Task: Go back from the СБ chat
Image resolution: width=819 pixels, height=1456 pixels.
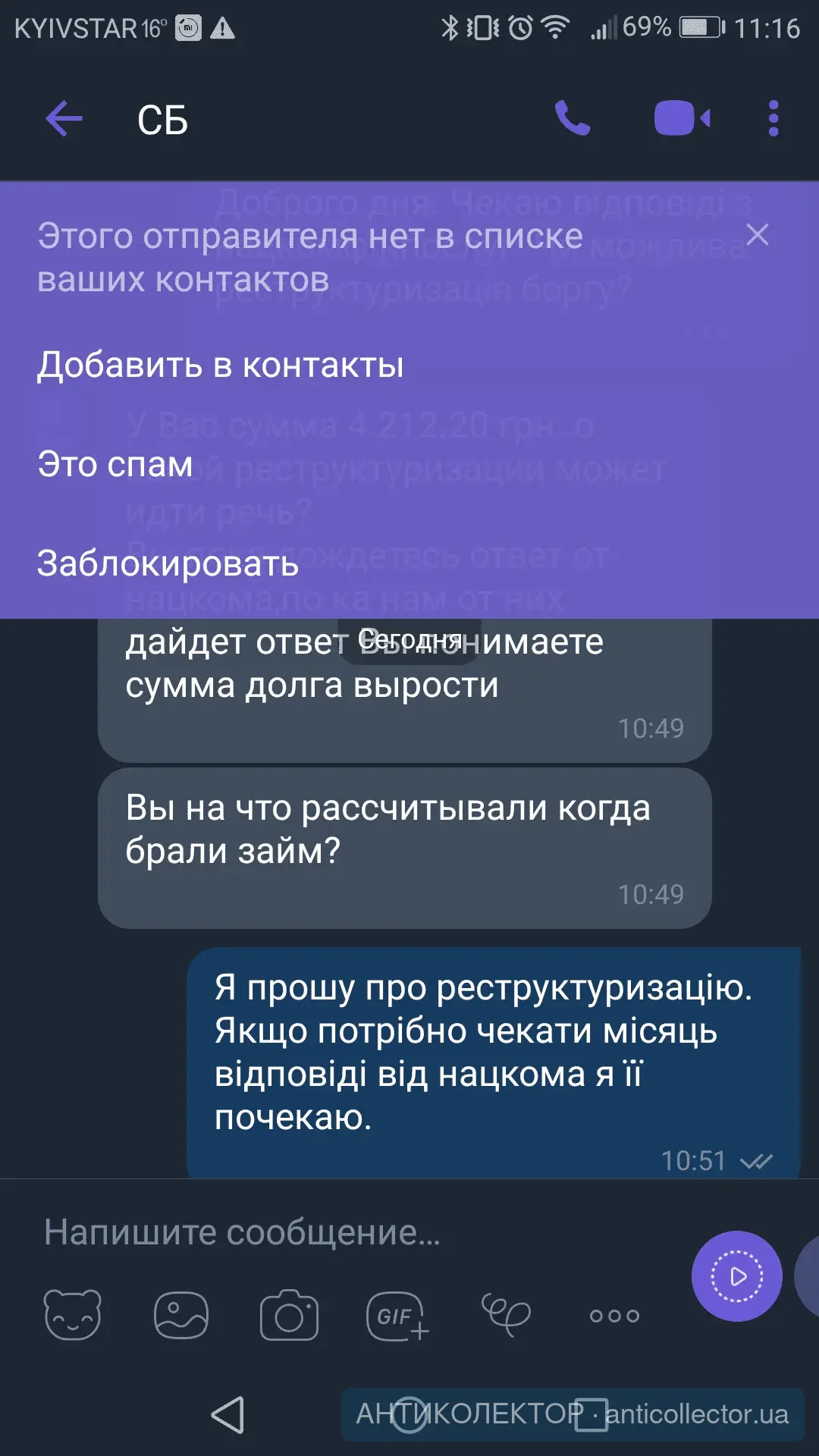Action: pos(64,119)
